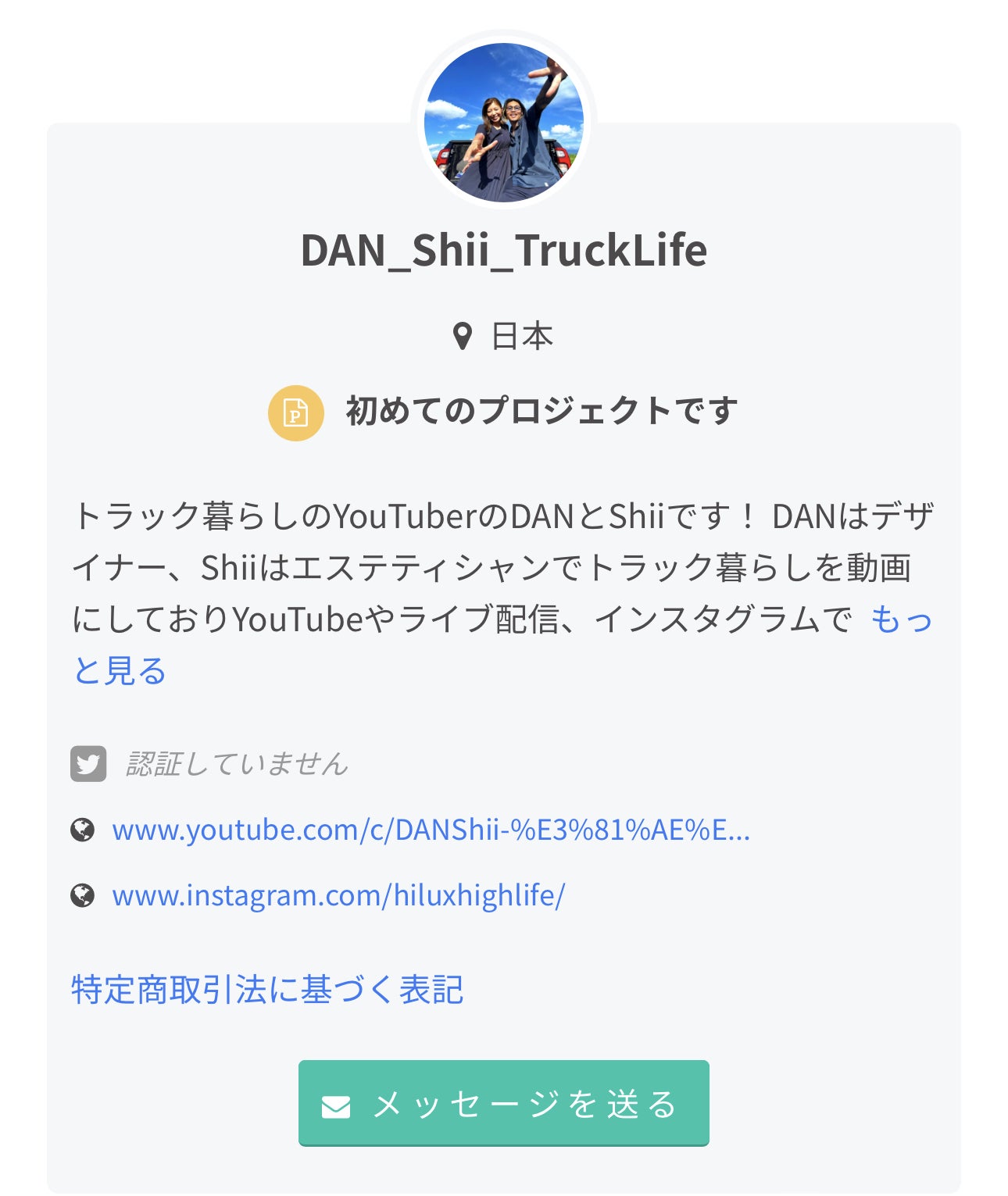The image size is (1008, 1196).
Task: Open the DAN_Shii_TruckLife profile photo
Action: coord(504,123)
